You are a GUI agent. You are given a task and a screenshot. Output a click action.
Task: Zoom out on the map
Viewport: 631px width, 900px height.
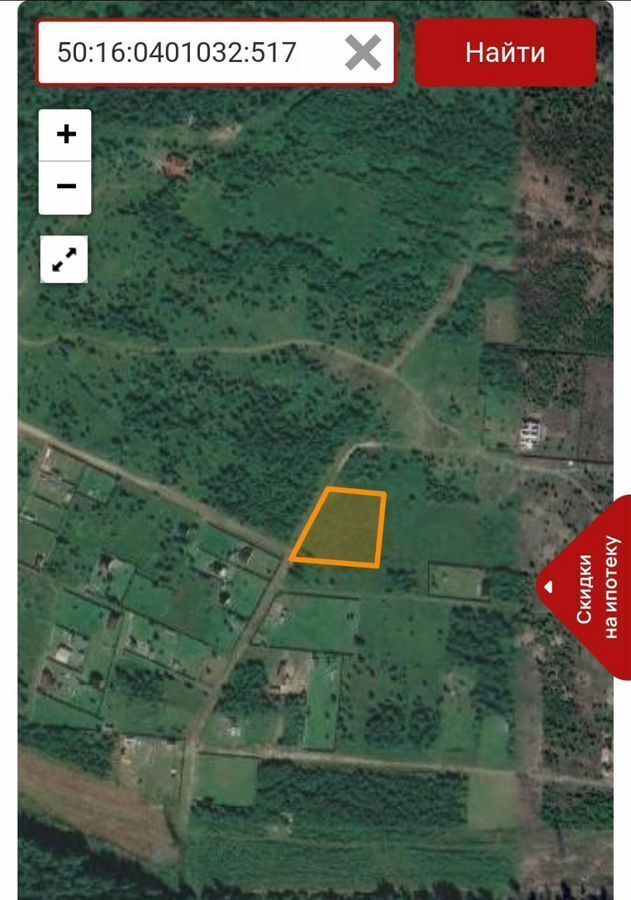coord(66,187)
